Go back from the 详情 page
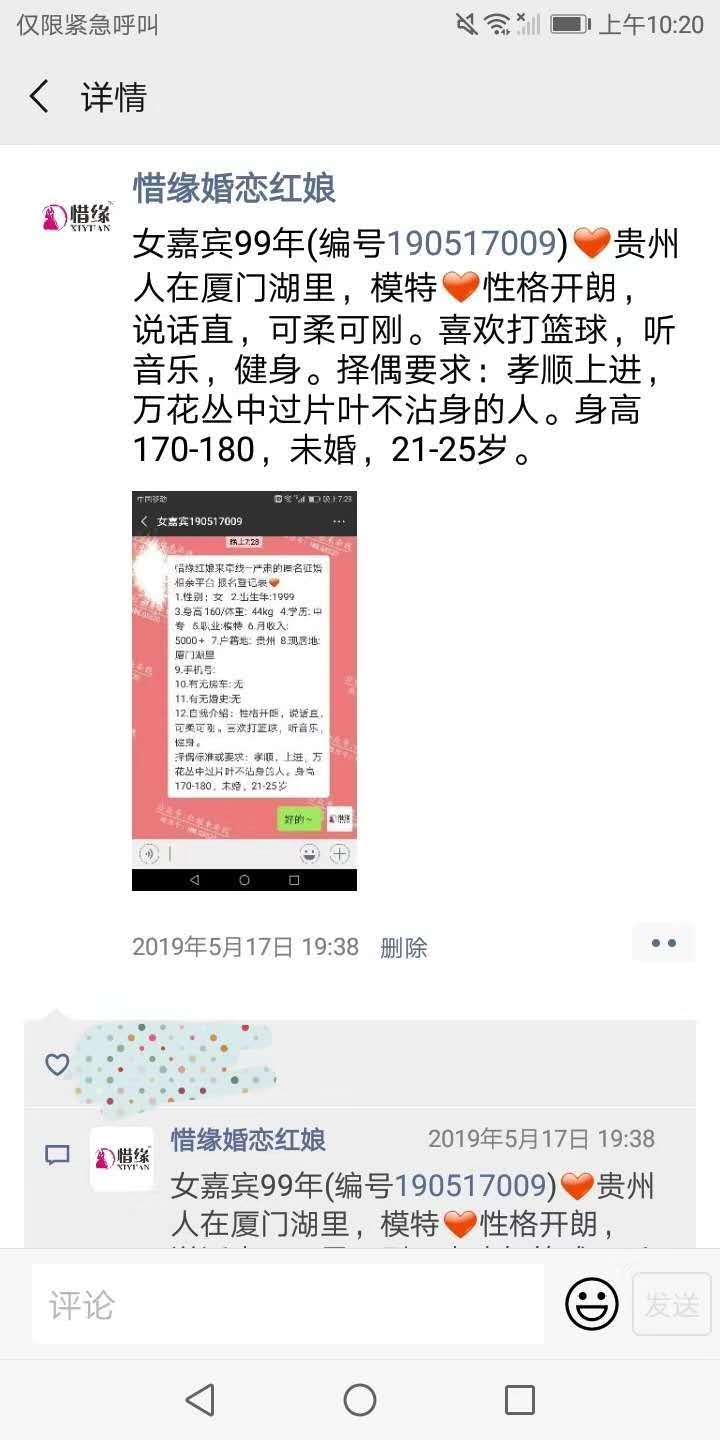Image resolution: width=720 pixels, height=1440 pixels. (40, 97)
